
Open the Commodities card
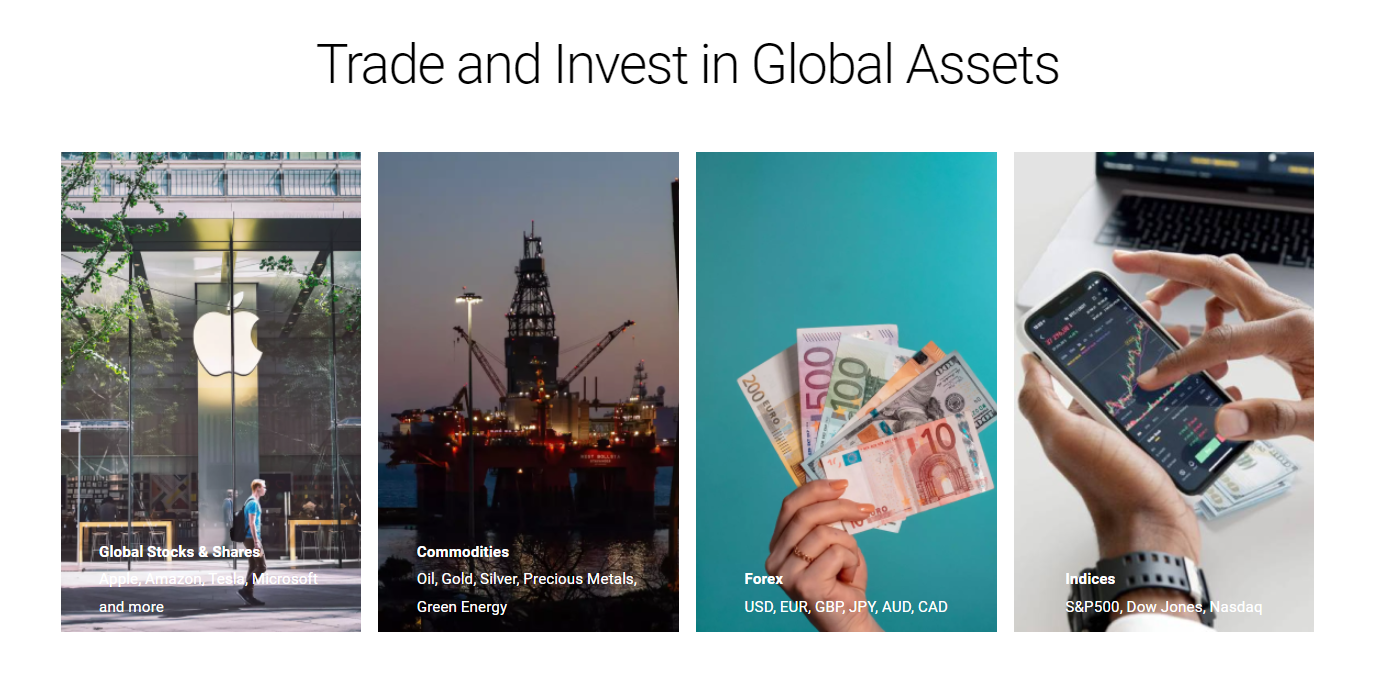coord(528,391)
